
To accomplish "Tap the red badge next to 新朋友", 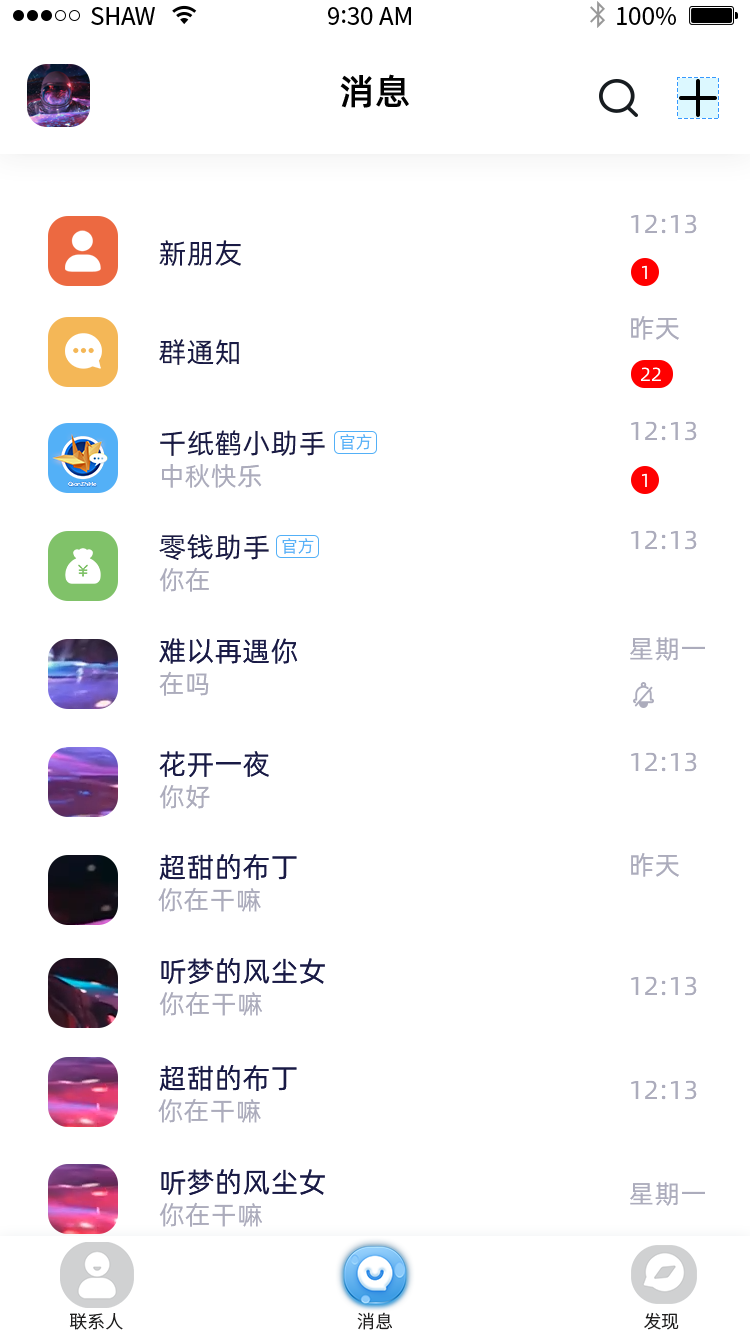I will (645, 271).
